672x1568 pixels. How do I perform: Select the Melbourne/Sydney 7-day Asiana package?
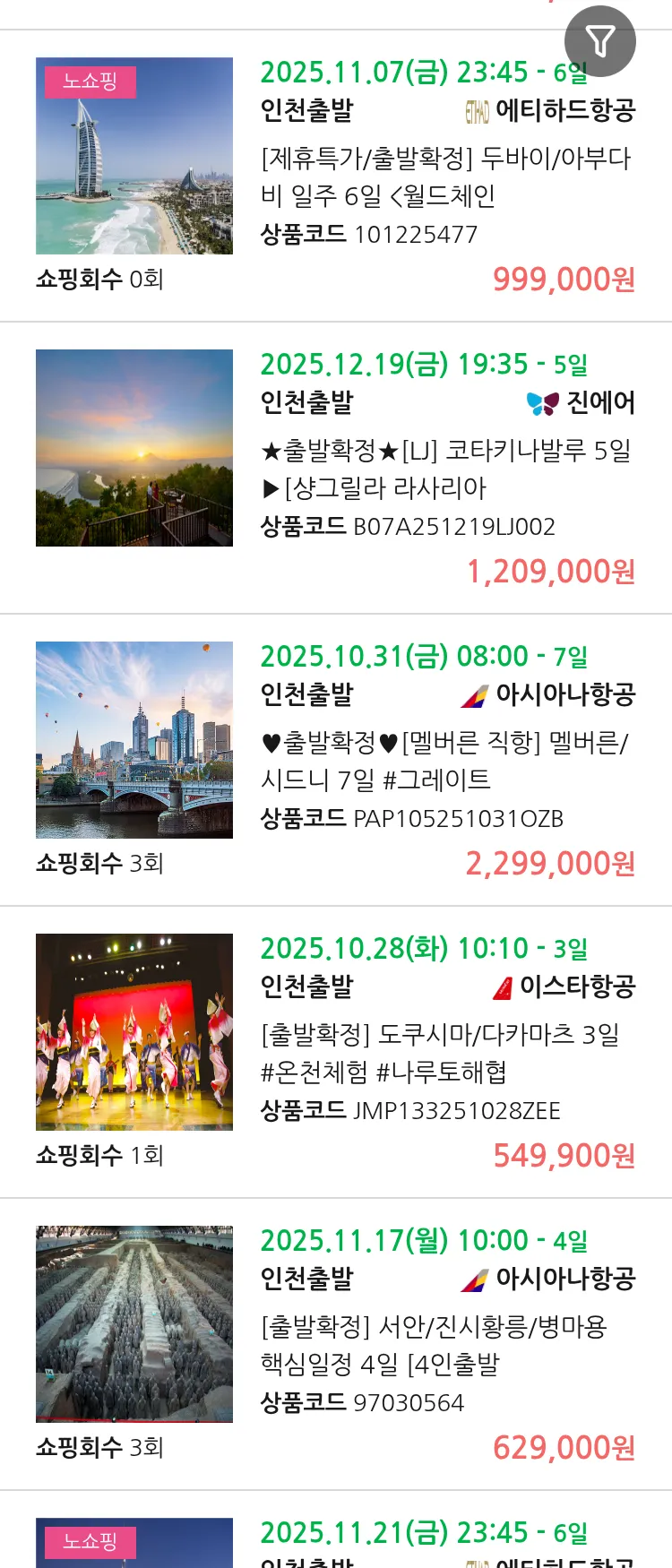[x=445, y=761]
